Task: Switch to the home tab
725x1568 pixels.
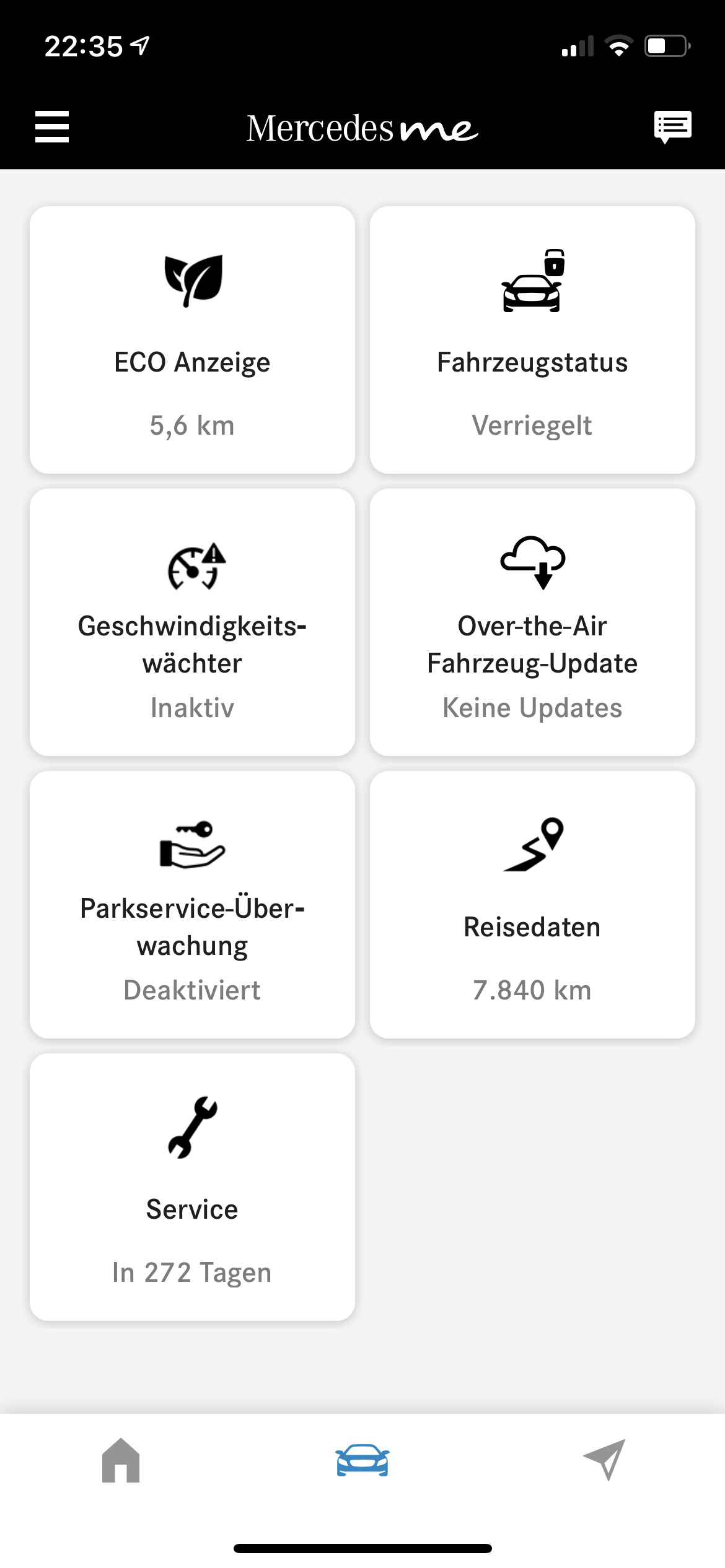Action: tap(121, 1460)
